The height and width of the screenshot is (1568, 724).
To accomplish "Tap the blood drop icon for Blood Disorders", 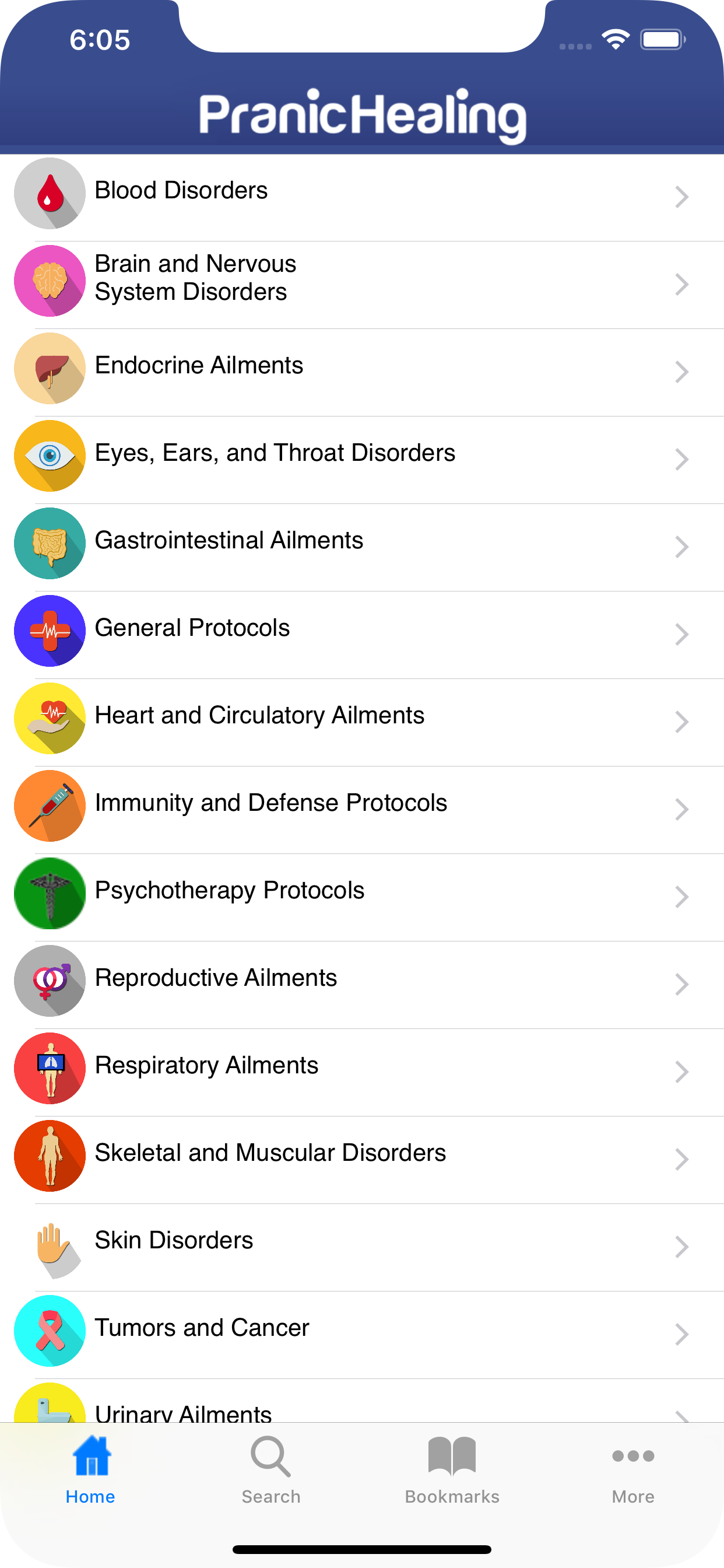I will [50, 194].
